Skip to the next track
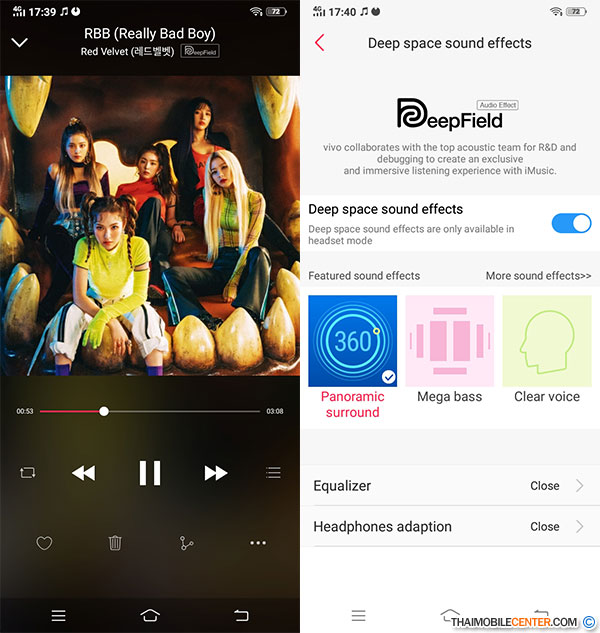The height and width of the screenshot is (633, 600). tap(215, 473)
